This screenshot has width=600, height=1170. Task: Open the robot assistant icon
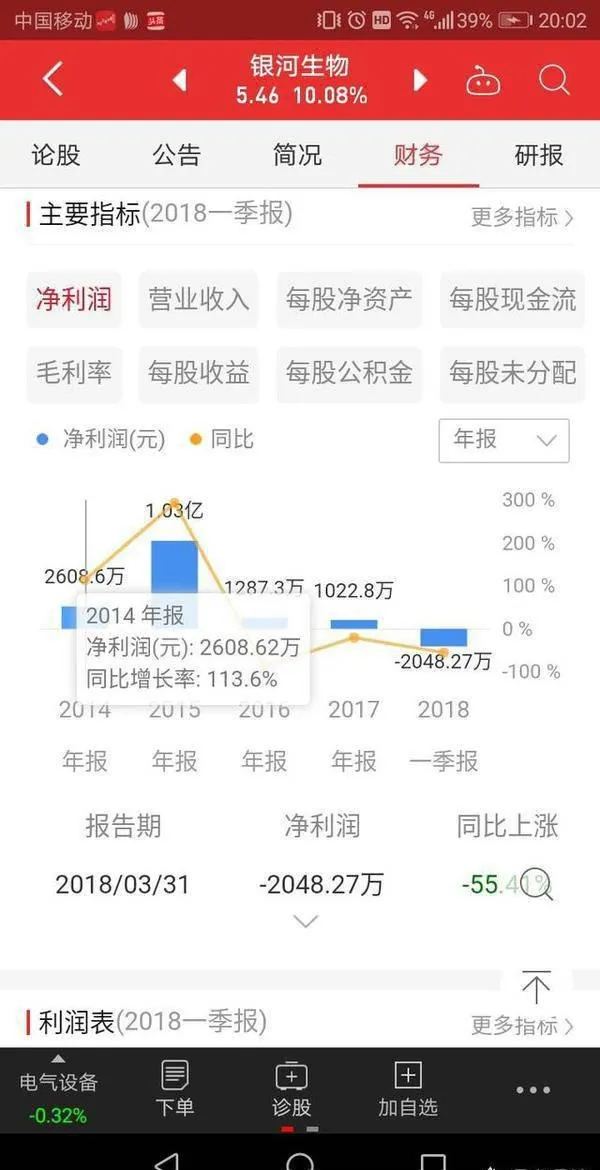pyautogui.click(x=484, y=80)
